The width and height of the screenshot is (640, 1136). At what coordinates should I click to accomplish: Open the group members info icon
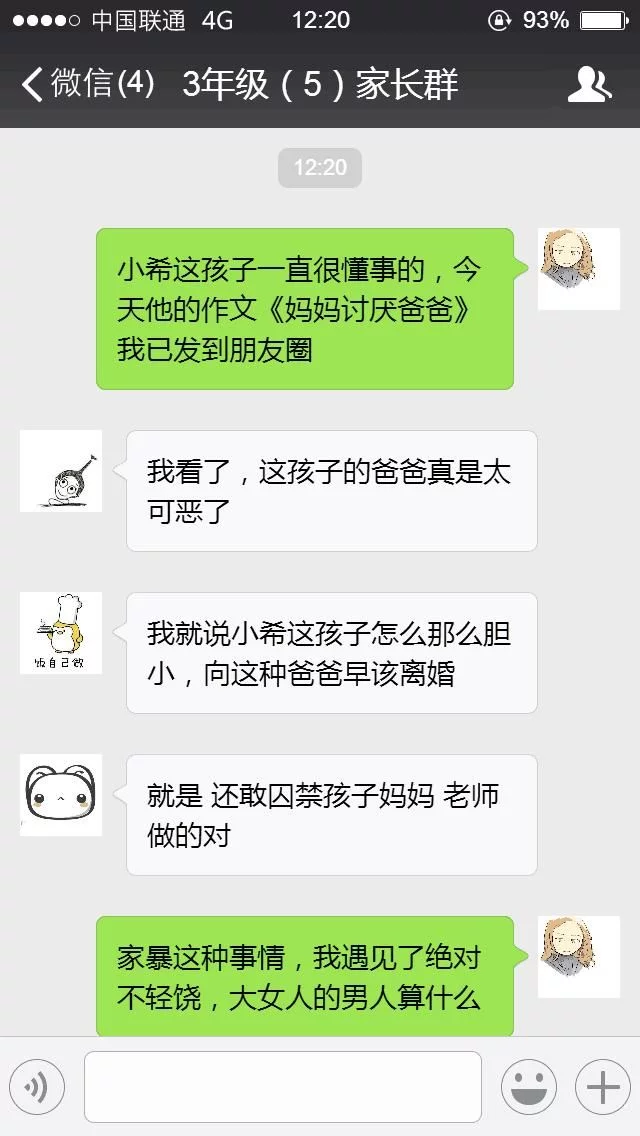point(588,84)
